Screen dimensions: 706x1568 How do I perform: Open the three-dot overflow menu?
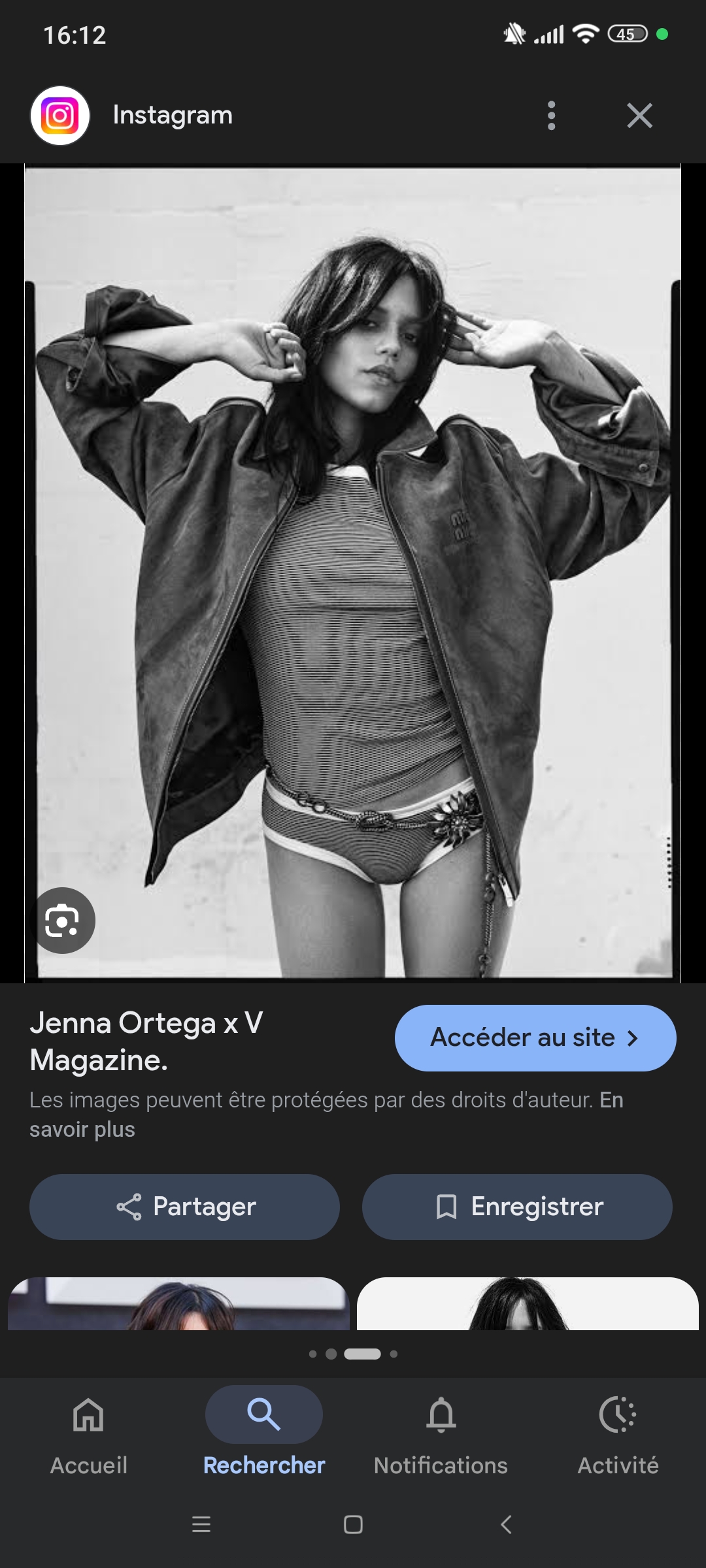(x=551, y=116)
